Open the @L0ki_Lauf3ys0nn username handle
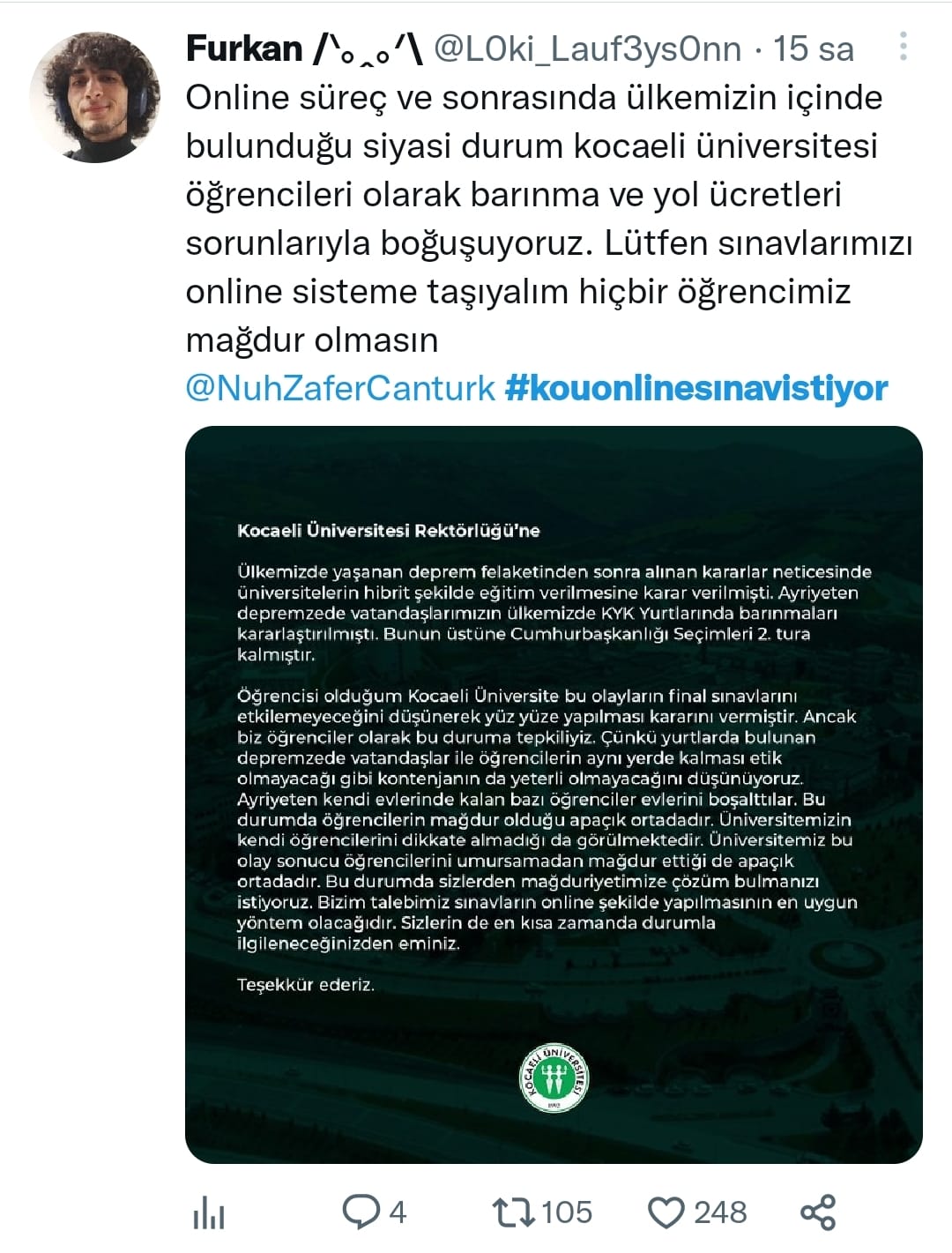Screen dimensions: 952x1253 (587, 48)
